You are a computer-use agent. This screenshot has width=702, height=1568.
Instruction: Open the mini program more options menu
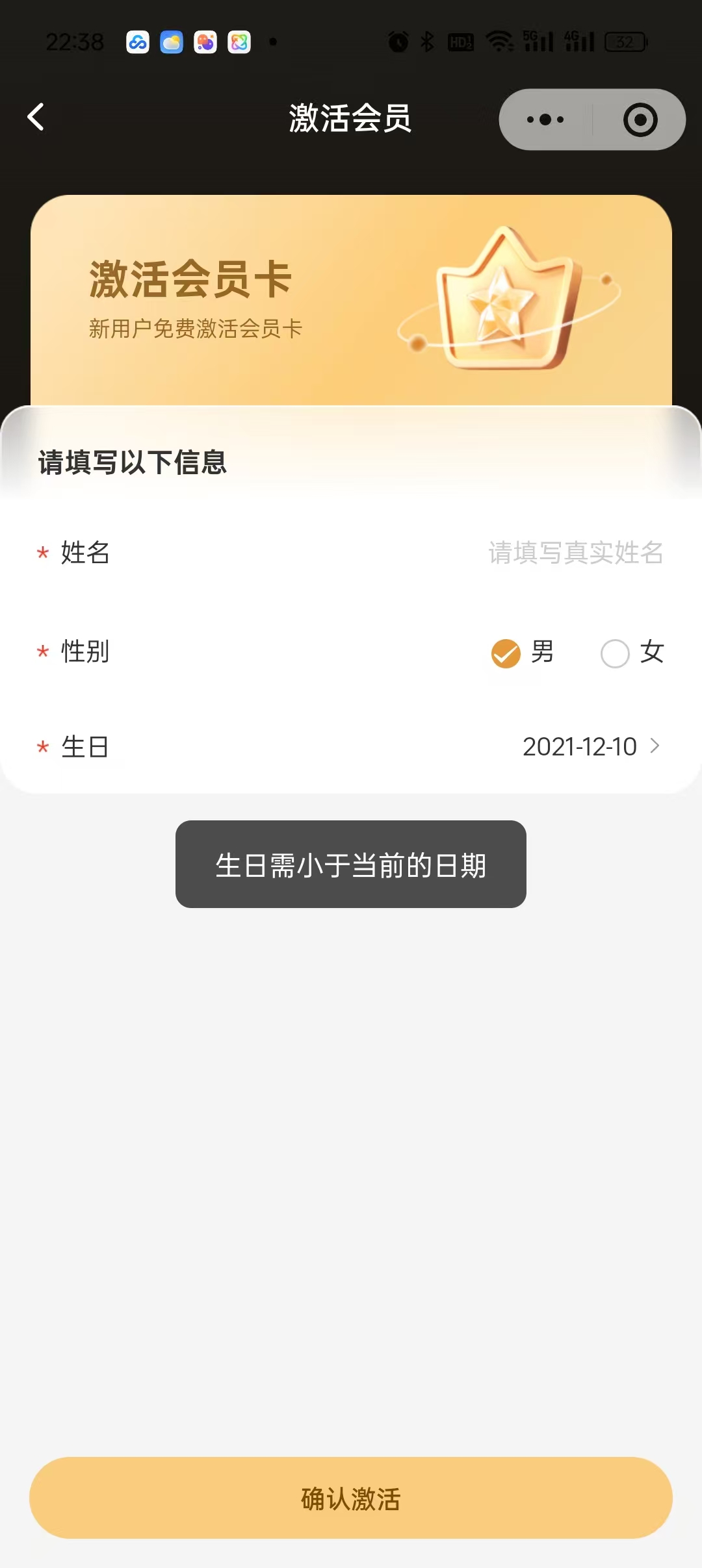[x=545, y=120]
